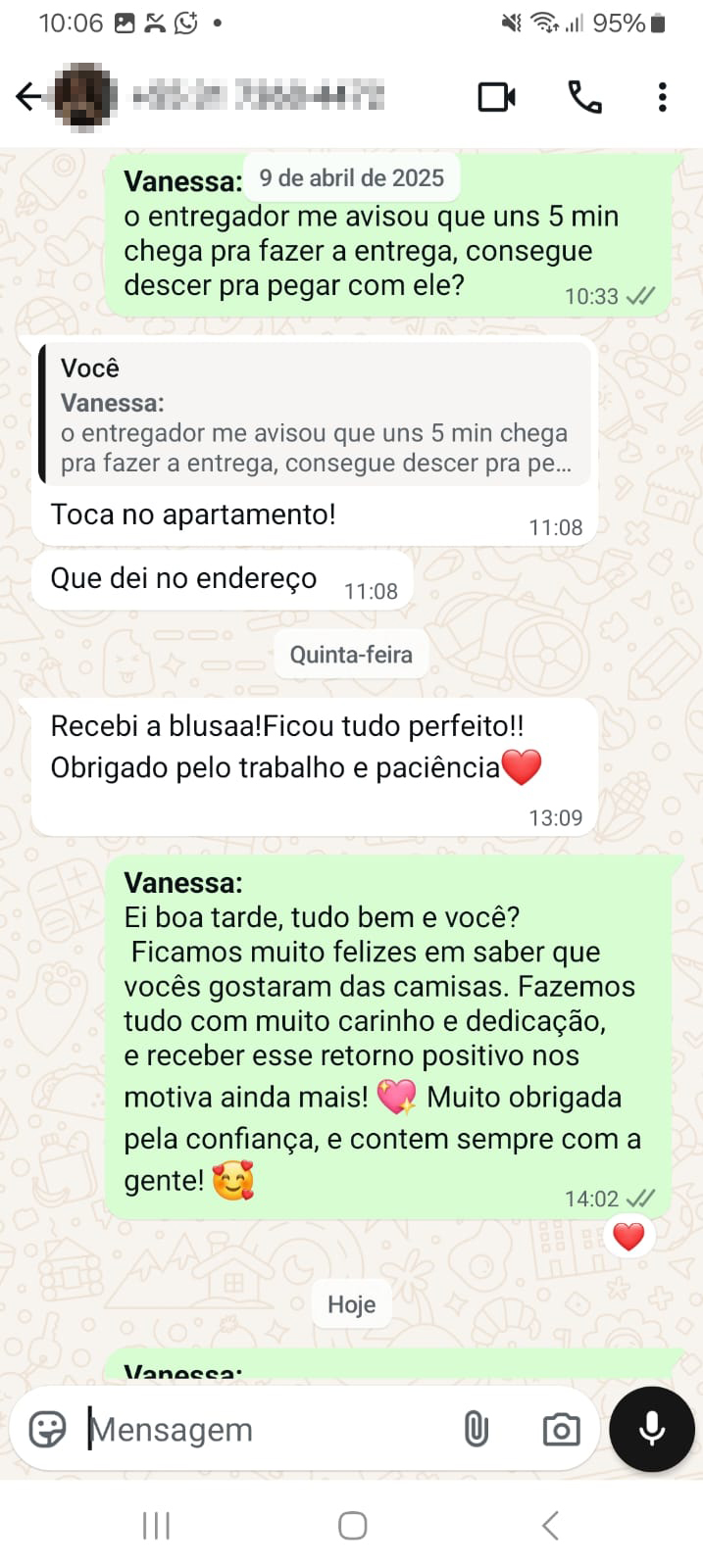Start a video call with this contact

click(497, 97)
